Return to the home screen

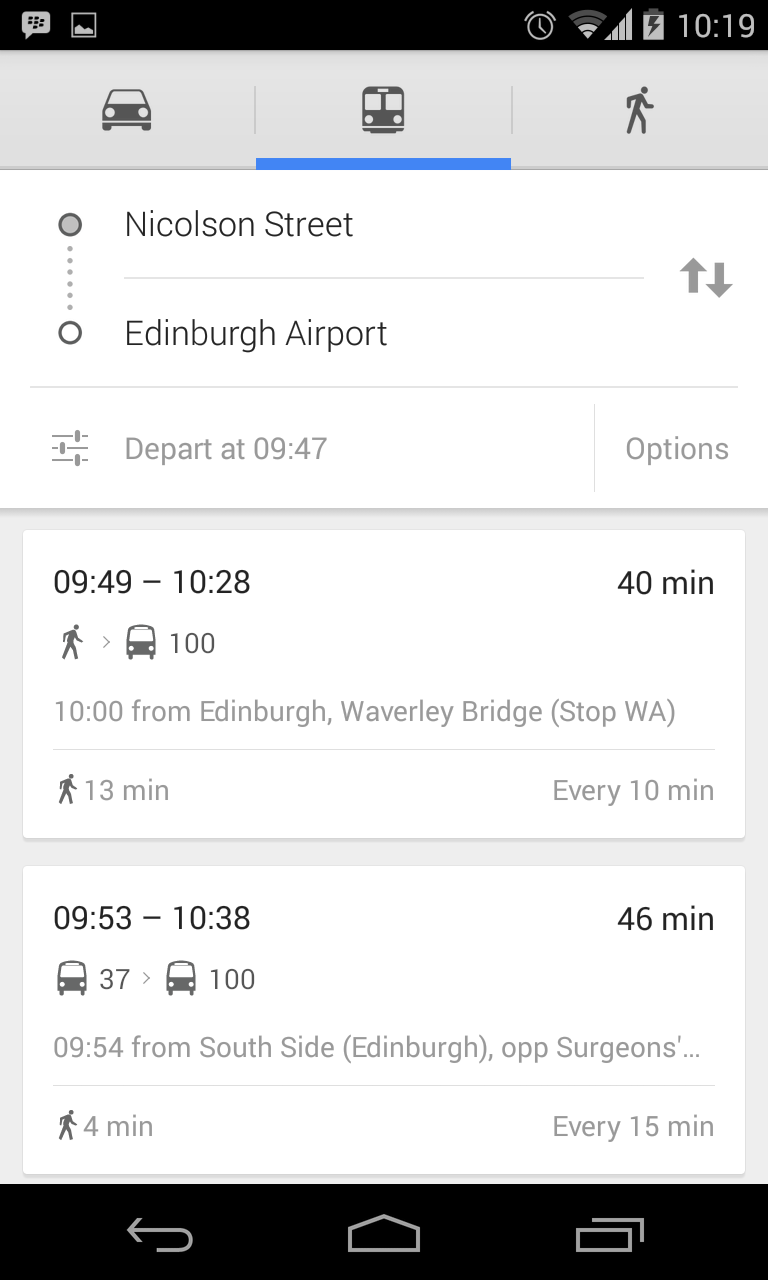pyautogui.click(x=384, y=1236)
